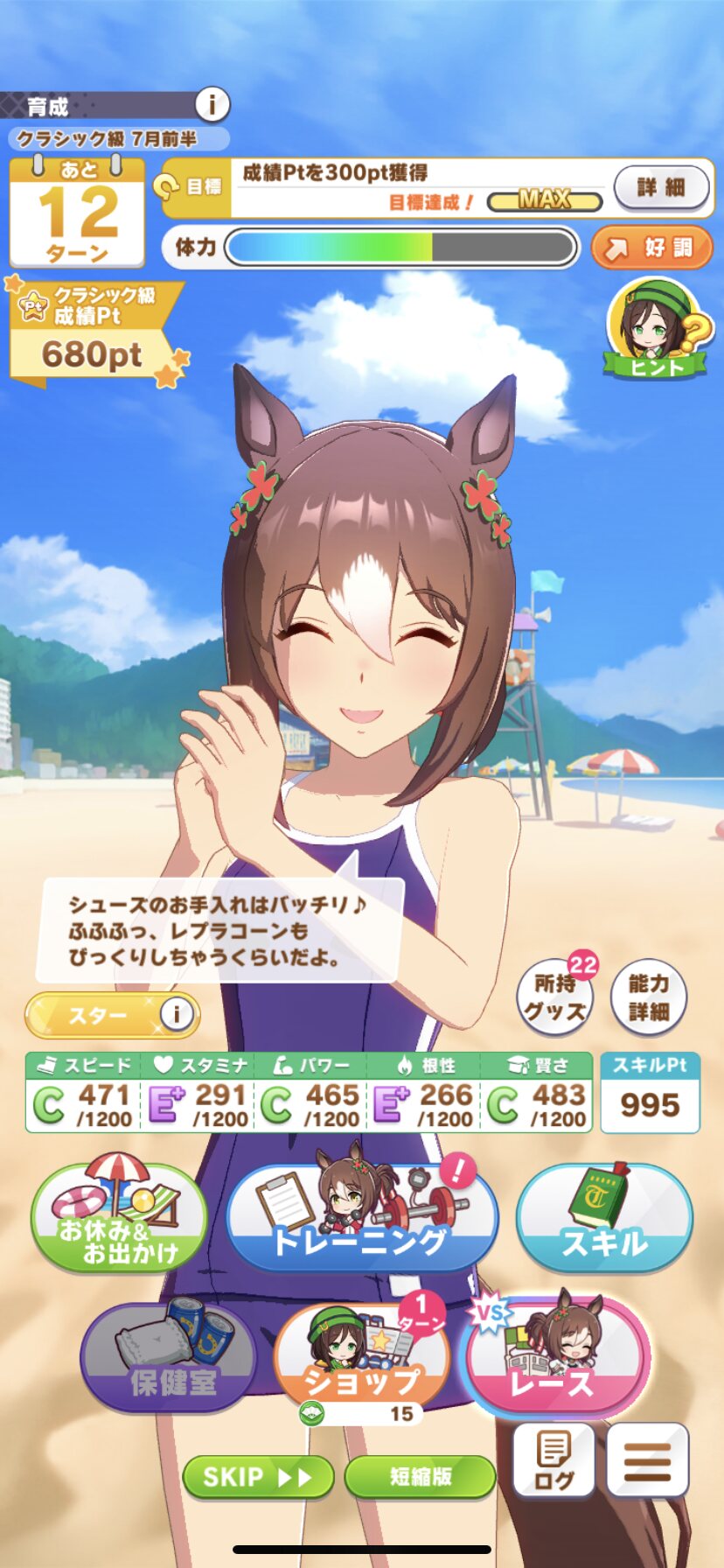Open the ログ log
724x1568 pixels.
coord(553,1460)
